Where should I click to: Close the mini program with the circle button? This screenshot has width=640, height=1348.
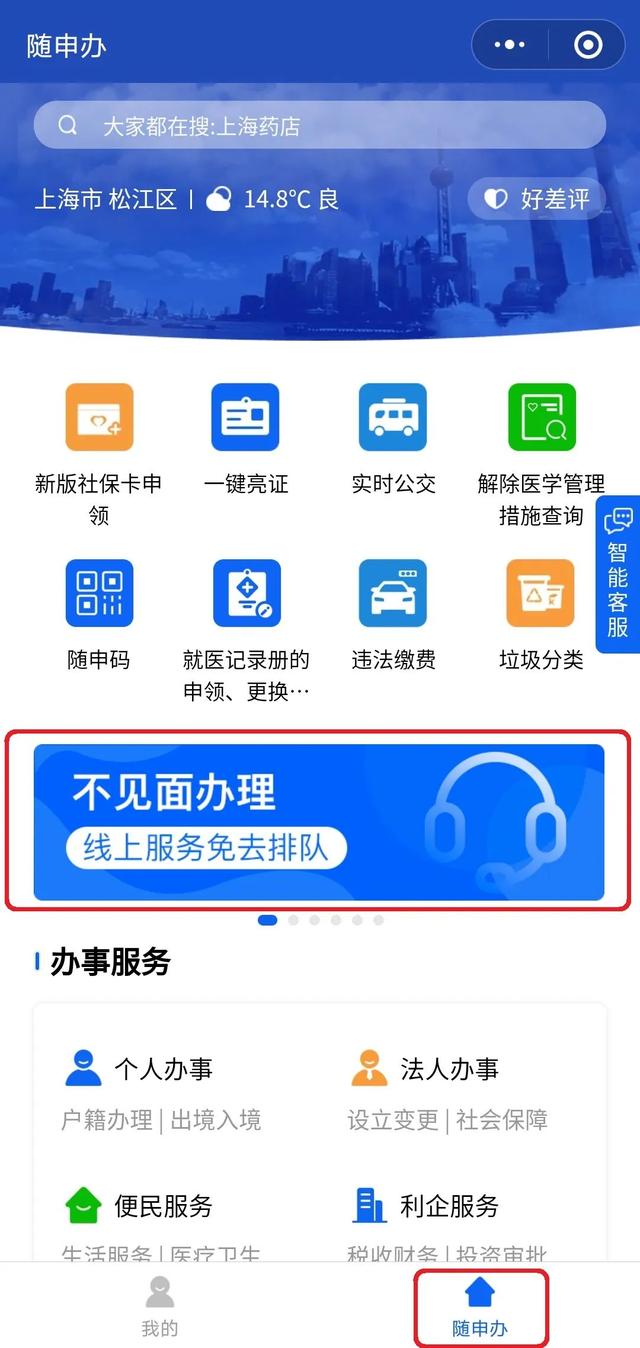(x=588, y=45)
